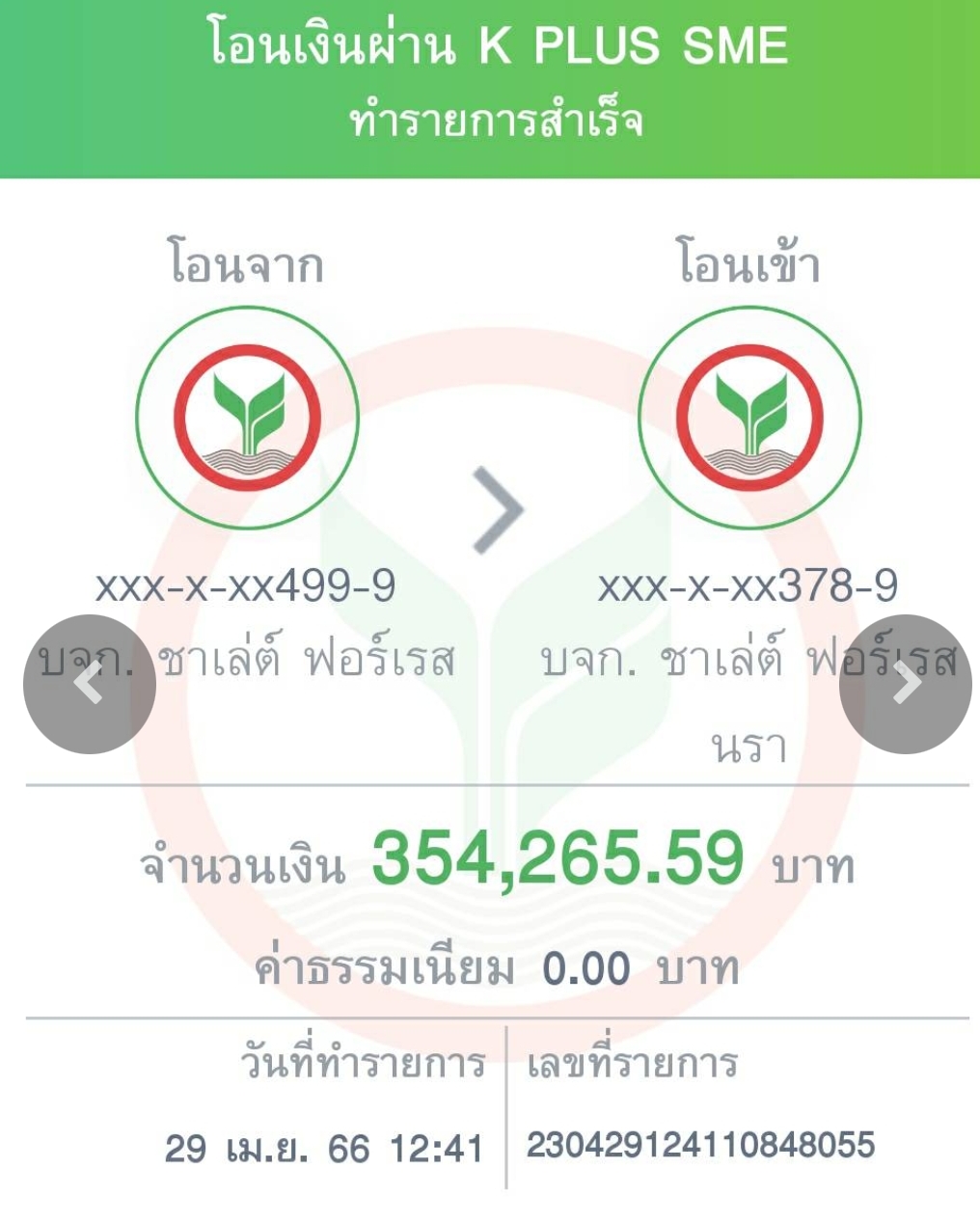
Task: Go to the previous image
Action: (x=89, y=684)
